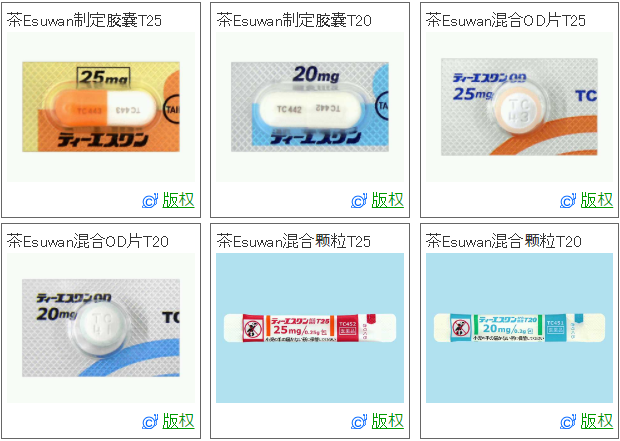Follow the 版权 link under 茶Esuwan混合OD片T25
This screenshot has width=620, height=441.
(596, 200)
